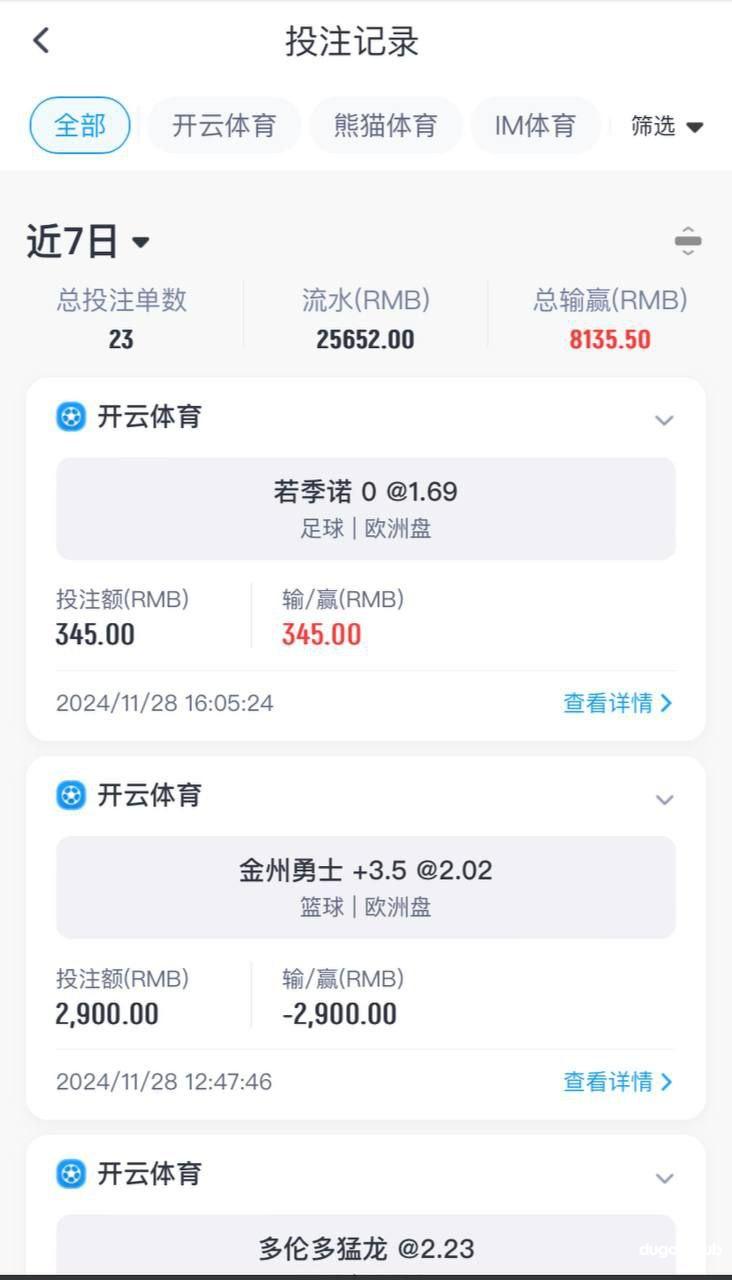Switch to the 开云体育 tab

[224, 126]
